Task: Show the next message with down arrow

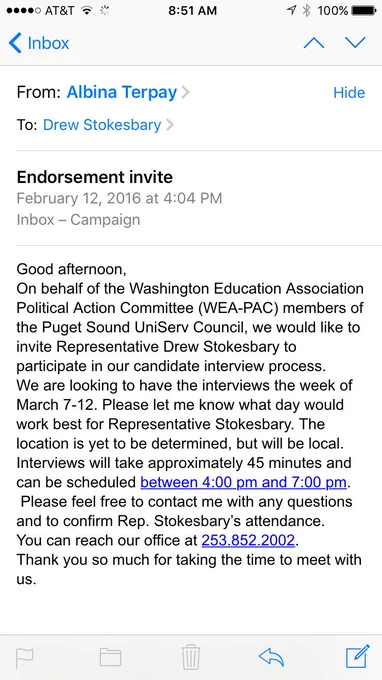Action: pyautogui.click(x=355, y=42)
